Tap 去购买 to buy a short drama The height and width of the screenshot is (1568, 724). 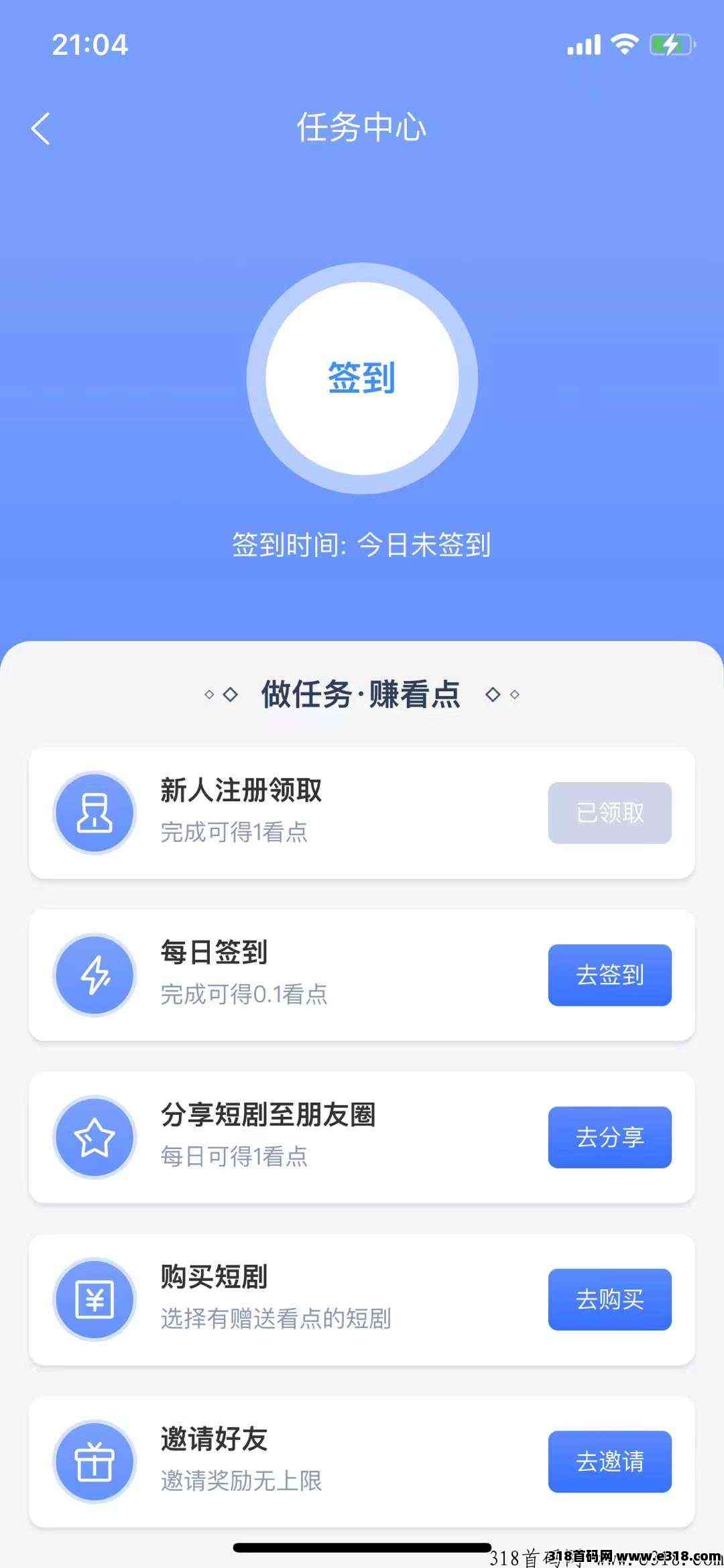pos(610,1300)
